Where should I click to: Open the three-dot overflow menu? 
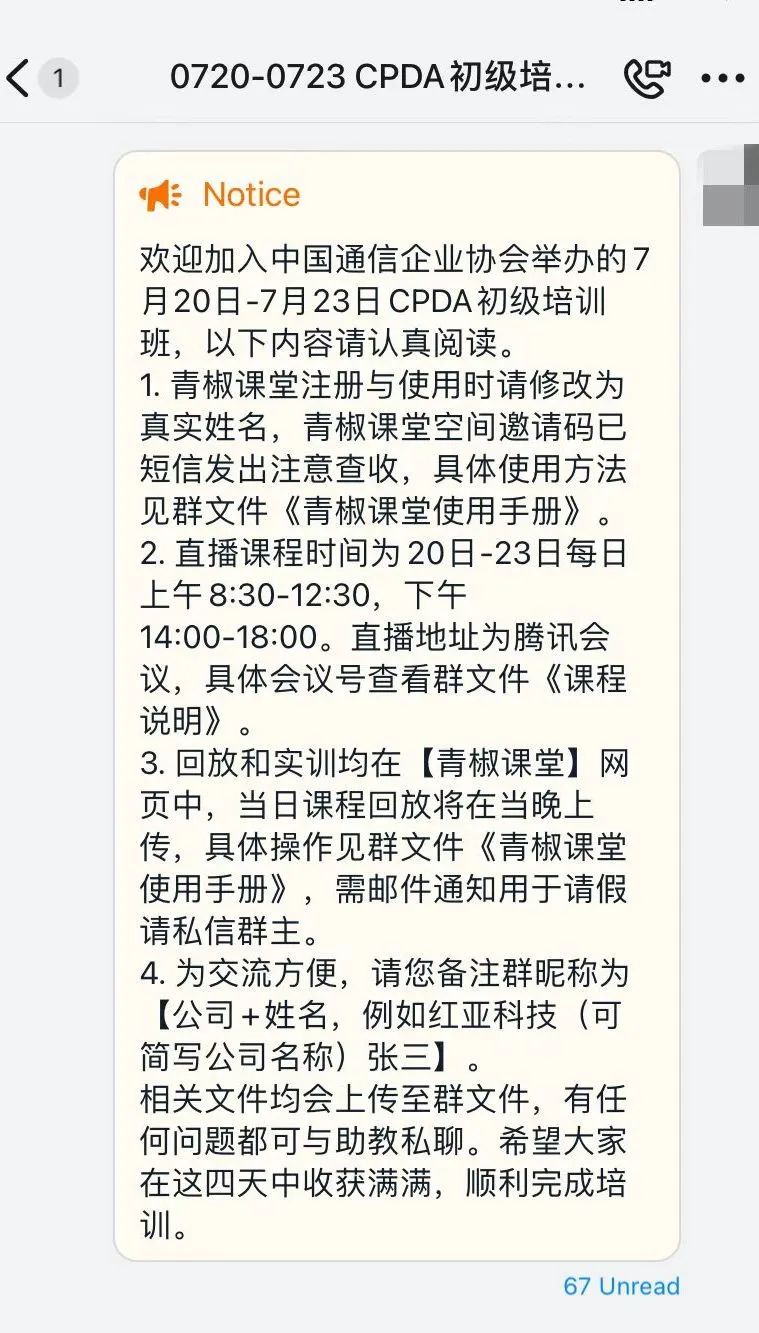coord(722,78)
